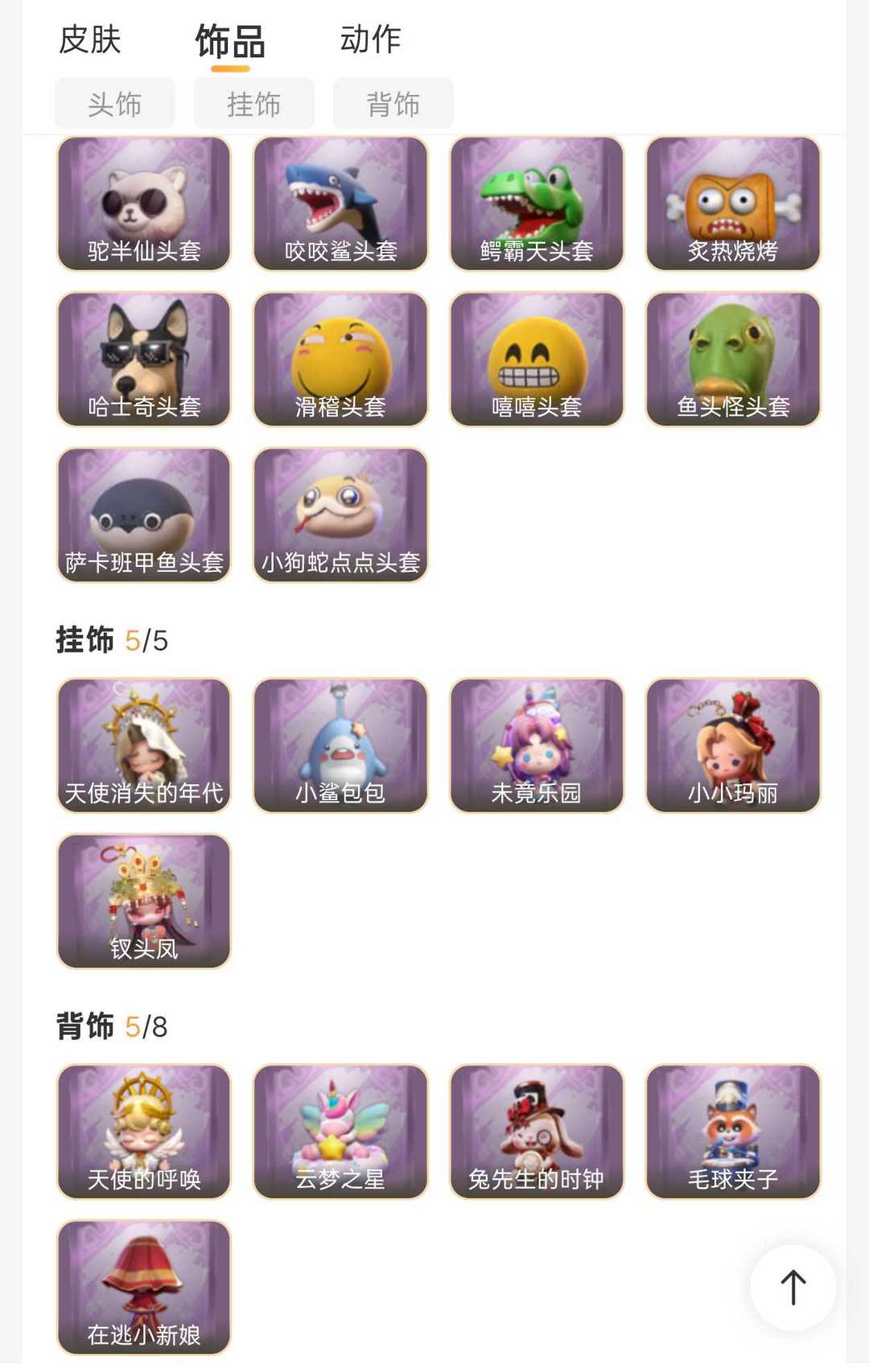View the 哈士奇头套 item
The height and width of the screenshot is (1372, 869).
click(144, 359)
